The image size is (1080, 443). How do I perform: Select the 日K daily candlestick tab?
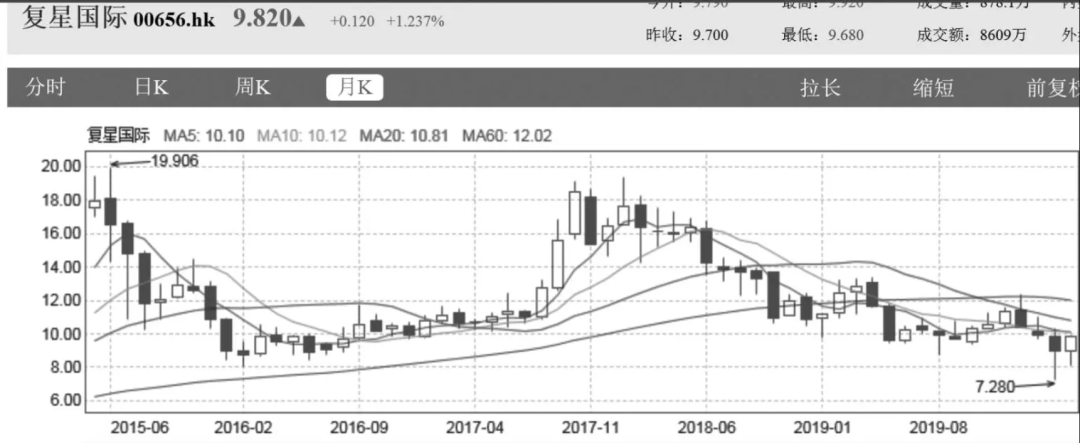(x=152, y=87)
